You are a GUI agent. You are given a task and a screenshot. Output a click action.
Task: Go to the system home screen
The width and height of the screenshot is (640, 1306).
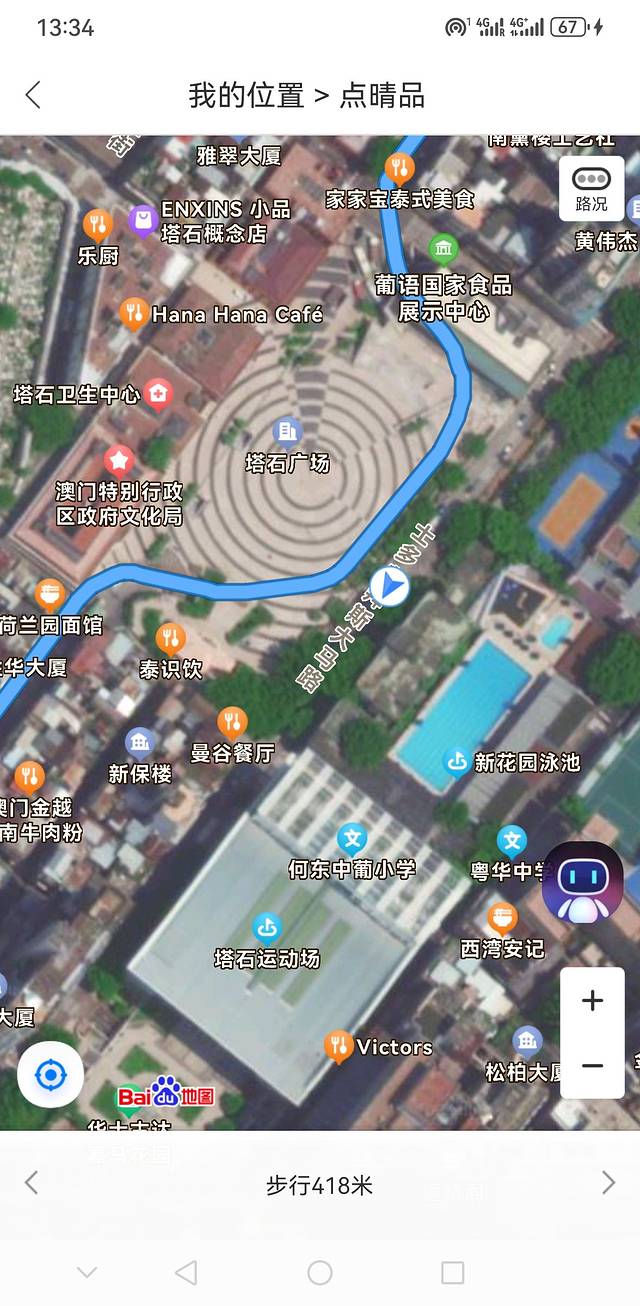320,1272
